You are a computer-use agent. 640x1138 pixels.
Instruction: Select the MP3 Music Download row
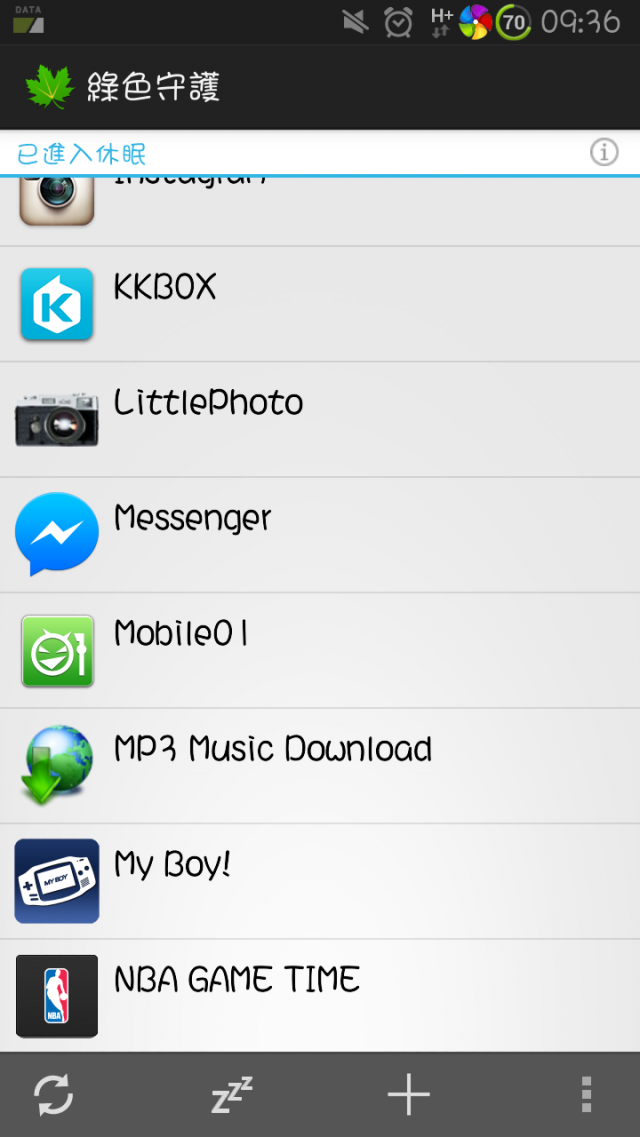320,766
